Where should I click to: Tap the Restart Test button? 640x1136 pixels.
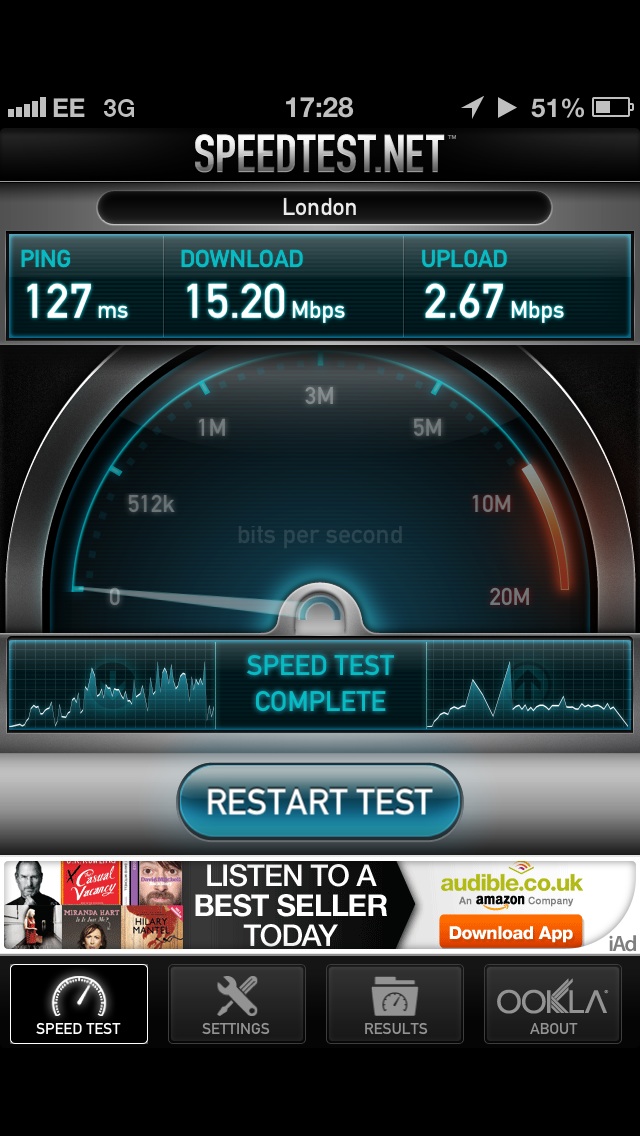320,801
